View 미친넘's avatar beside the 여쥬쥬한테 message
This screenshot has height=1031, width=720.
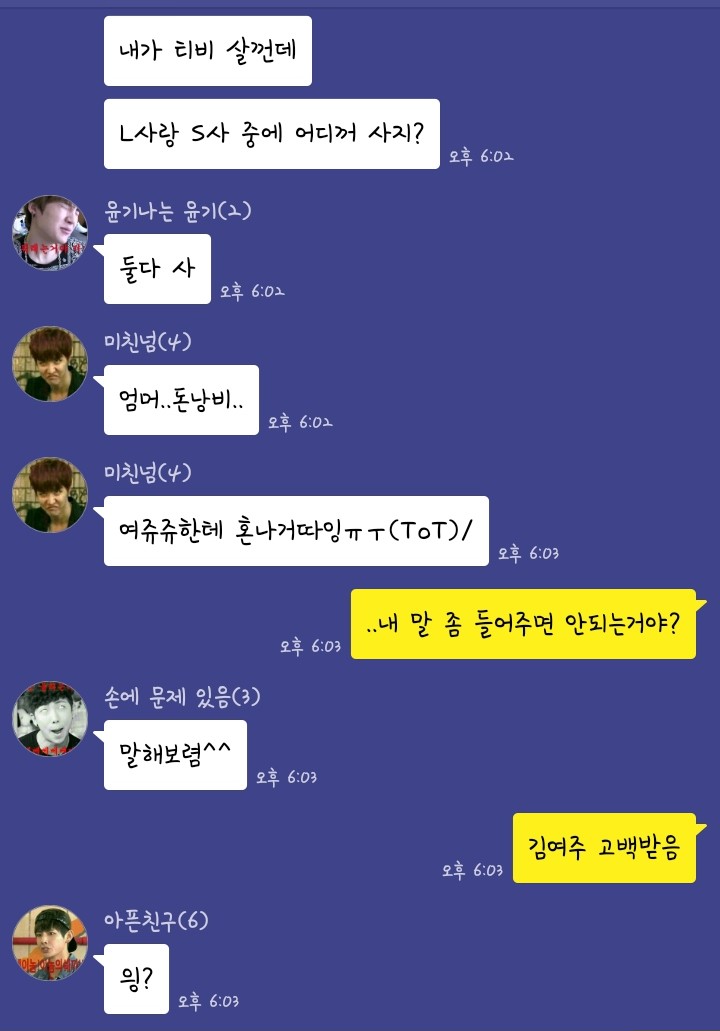click(50, 495)
